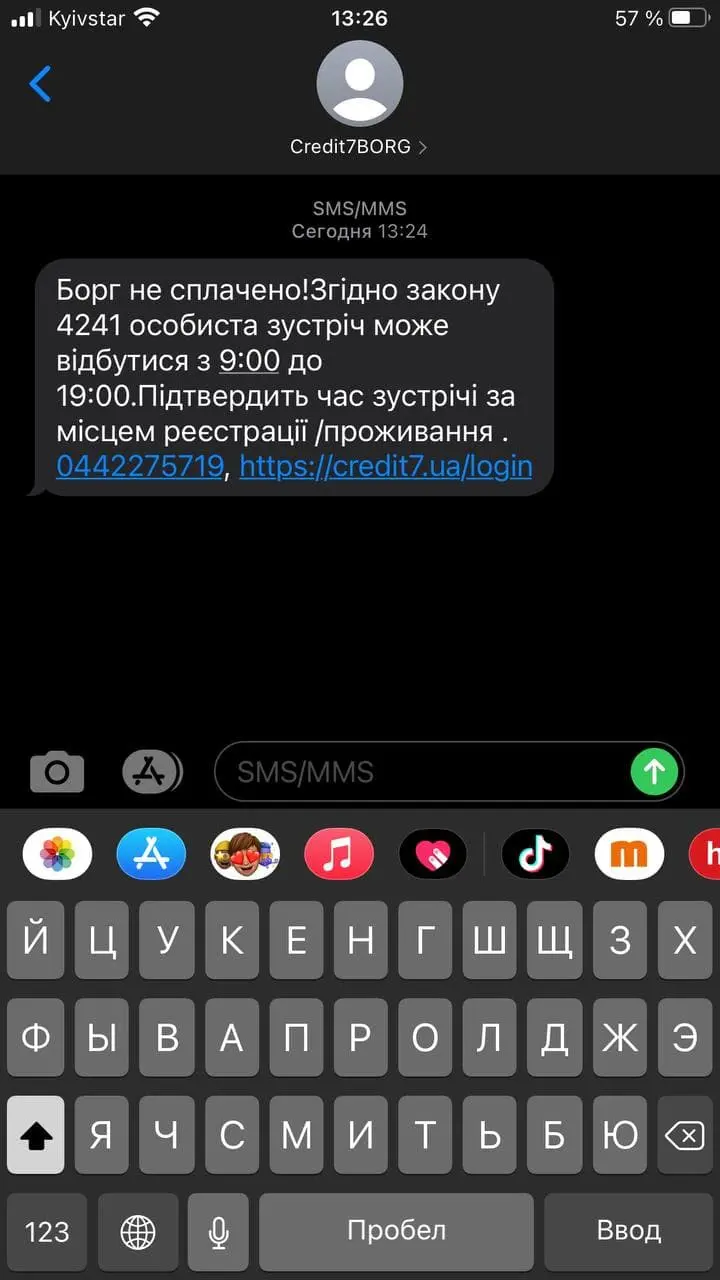This screenshot has height=1280, width=720.
Task: Start dictation with the microphone key
Action: [218, 1231]
